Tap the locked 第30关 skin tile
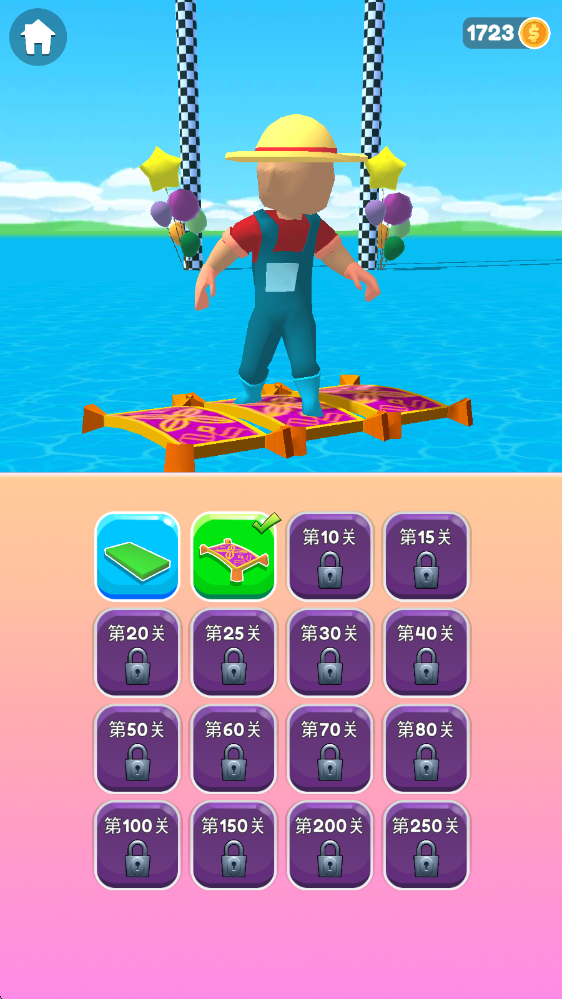This screenshot has width=562, height=999. coord(329,652)
